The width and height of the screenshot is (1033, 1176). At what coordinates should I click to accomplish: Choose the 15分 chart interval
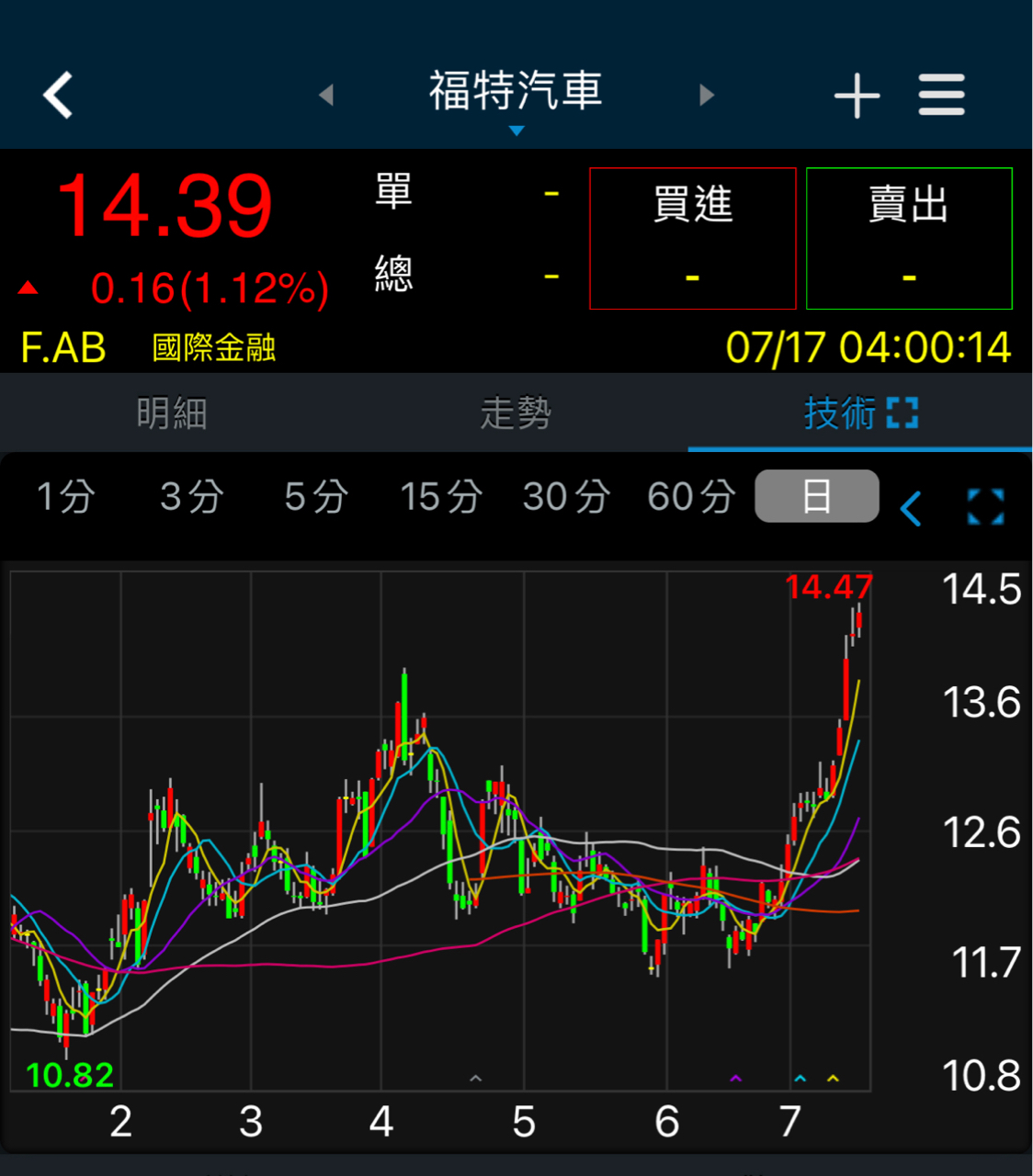[441, 497]
